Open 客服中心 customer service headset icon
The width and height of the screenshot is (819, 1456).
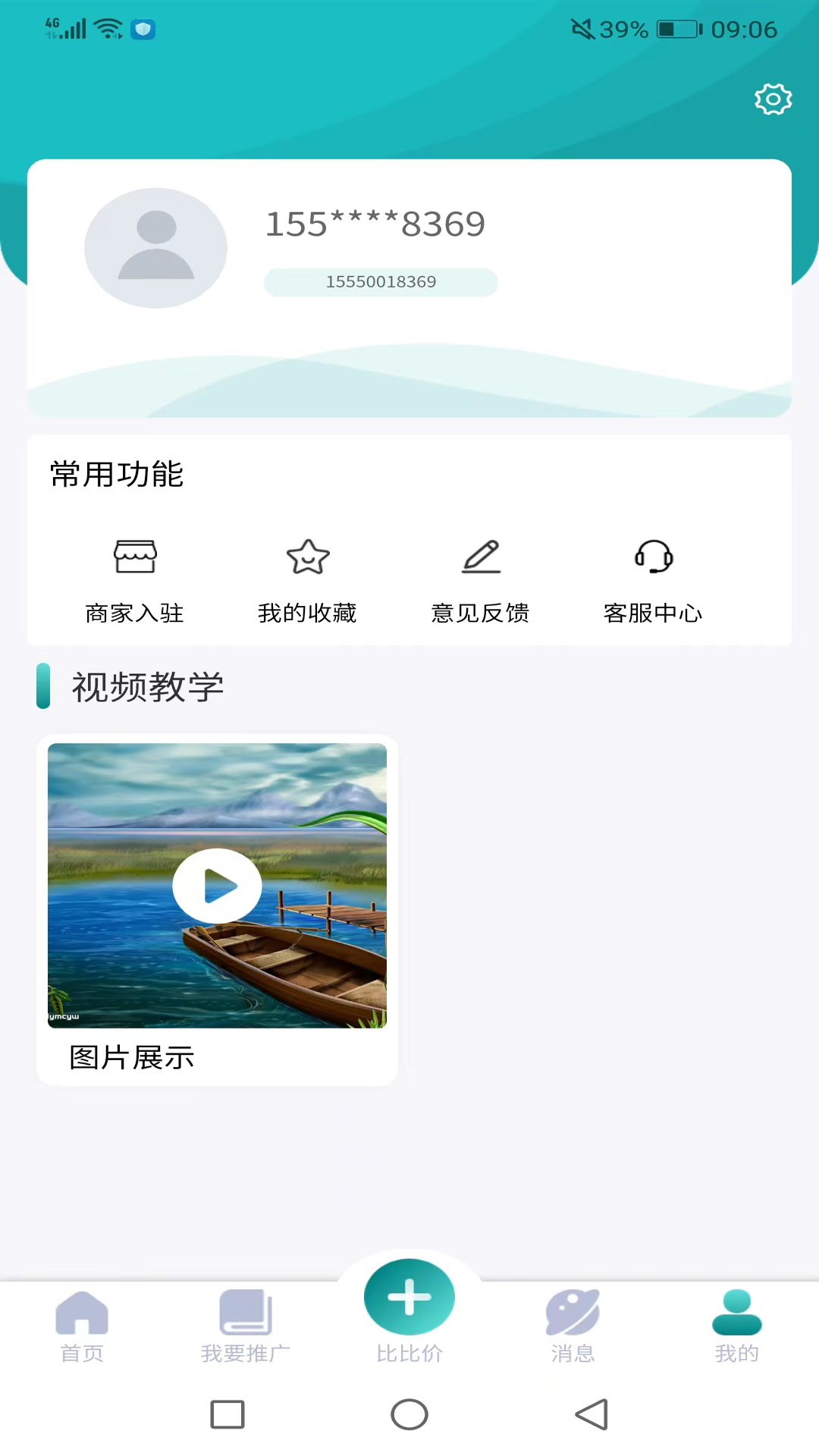pos(653,557)
